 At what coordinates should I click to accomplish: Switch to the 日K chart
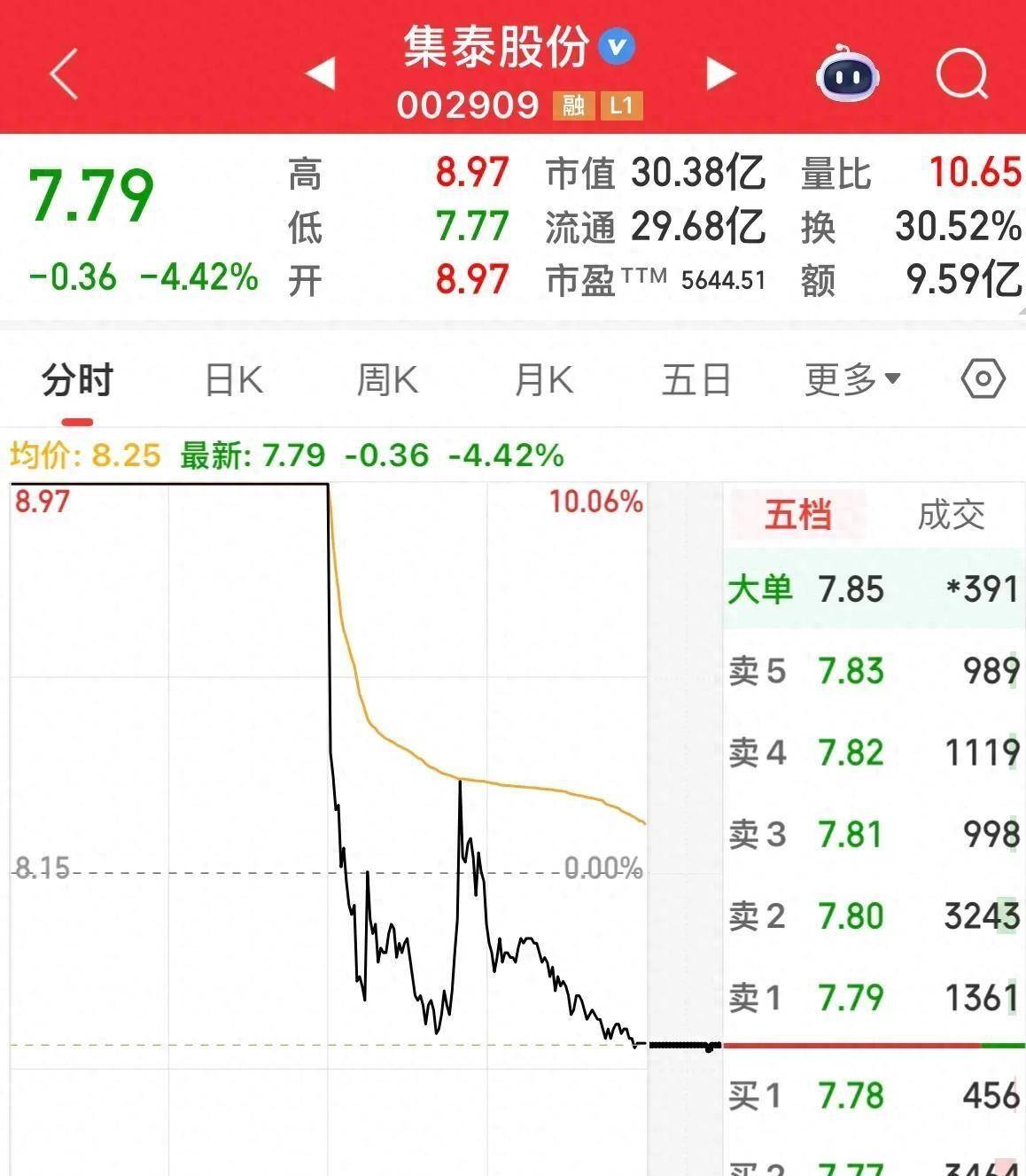(234, 381)
